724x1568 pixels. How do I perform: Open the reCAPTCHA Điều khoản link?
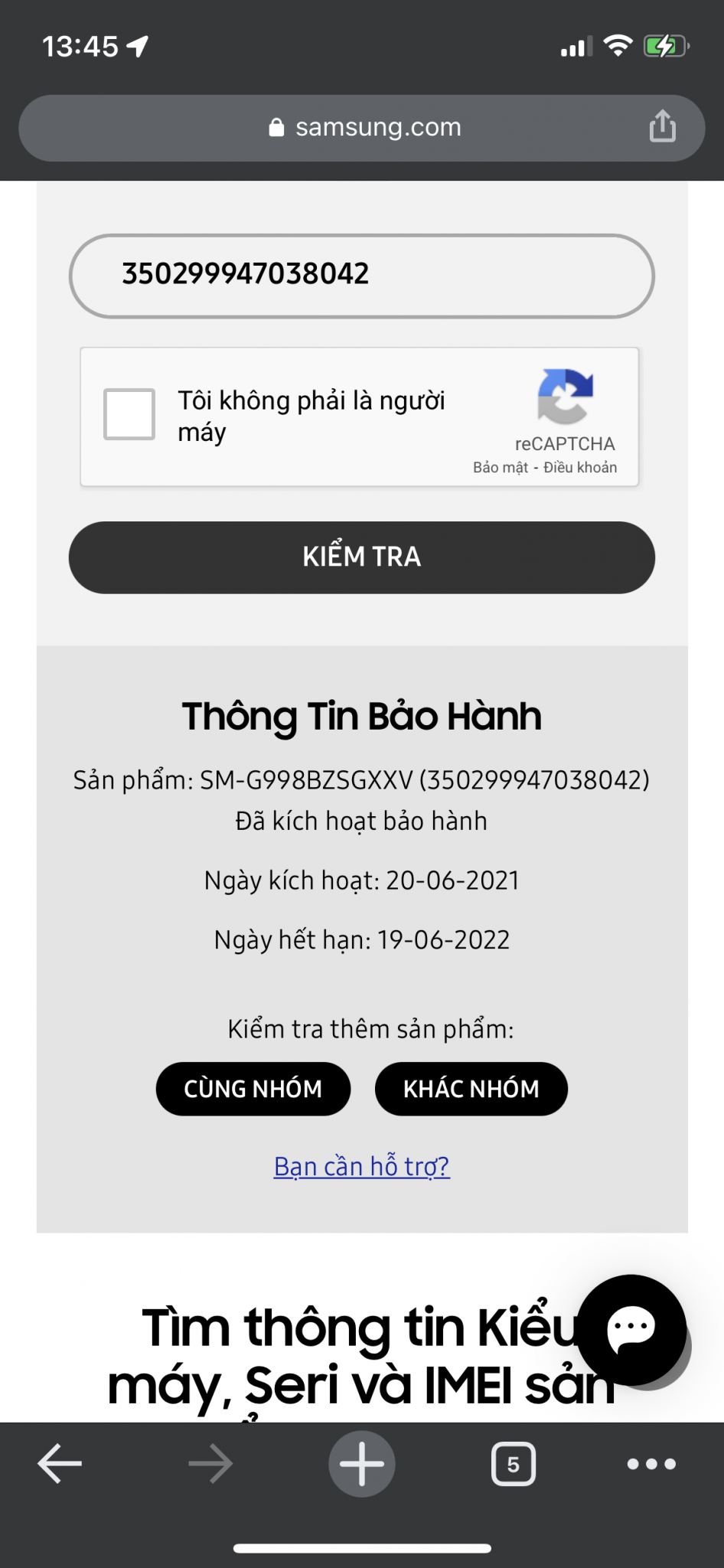pos(580,467)
